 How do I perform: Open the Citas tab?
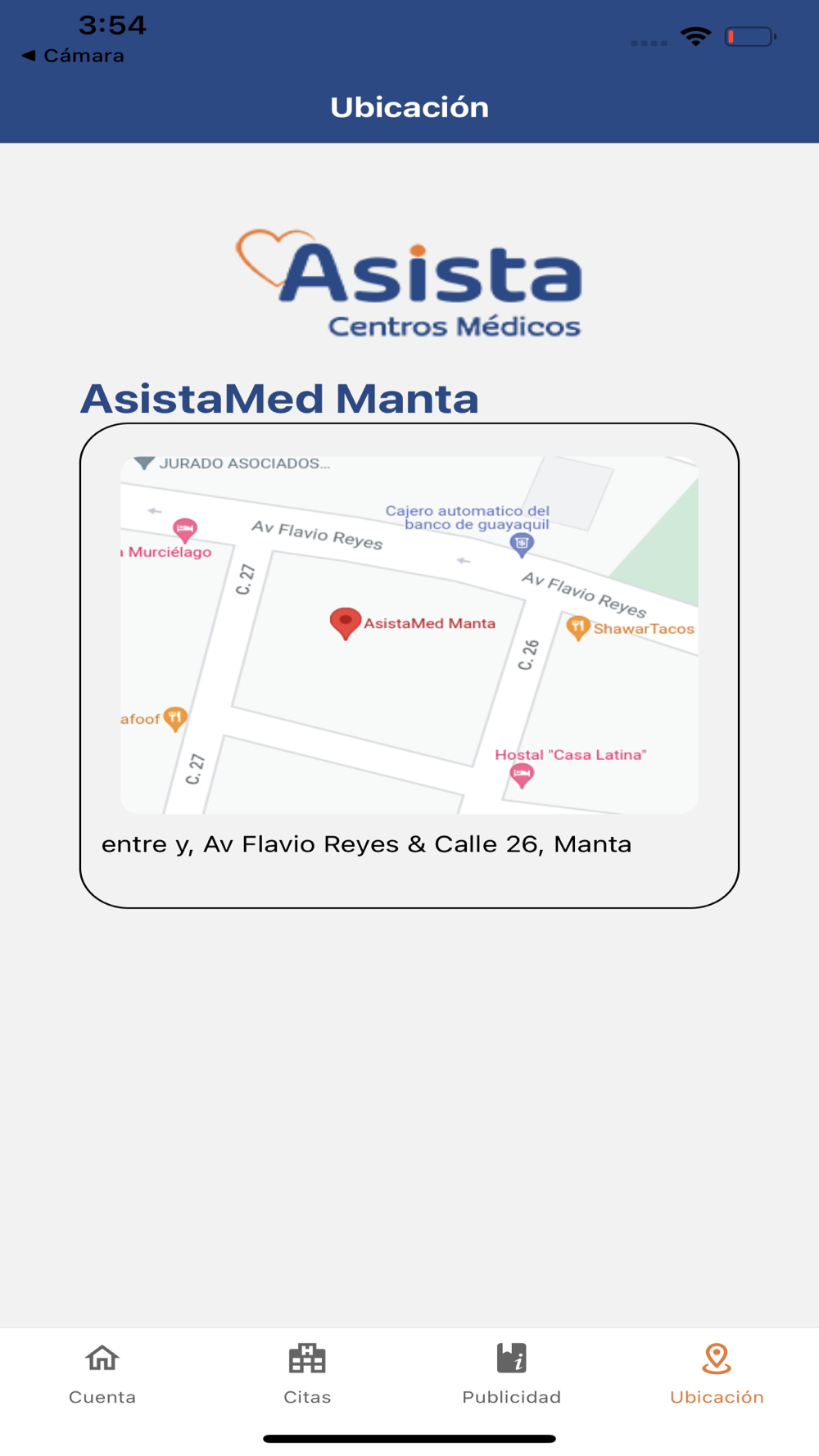click(x=307, y=1372)
